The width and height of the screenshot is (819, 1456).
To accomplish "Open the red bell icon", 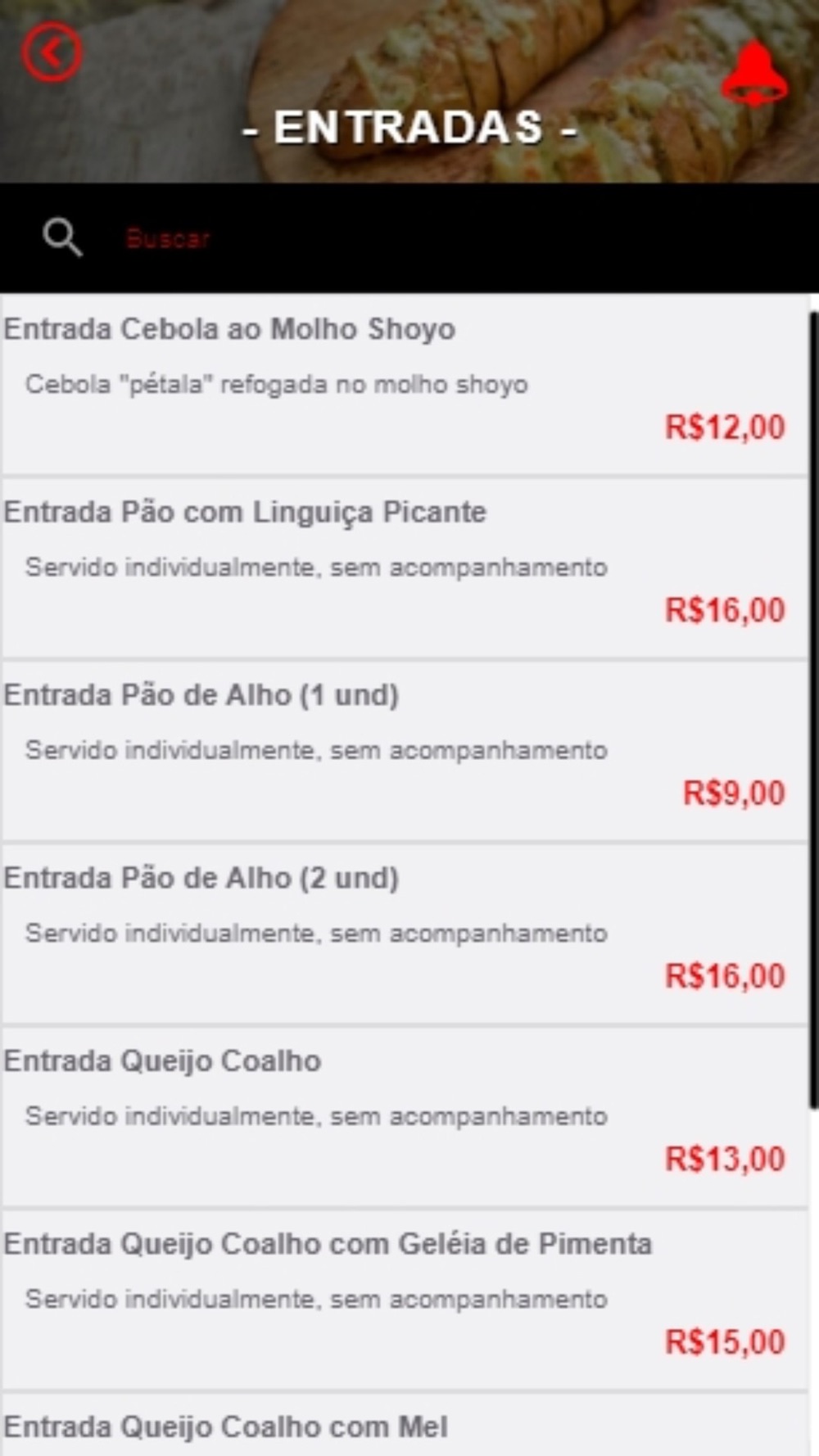I will (x=754, y=75).
